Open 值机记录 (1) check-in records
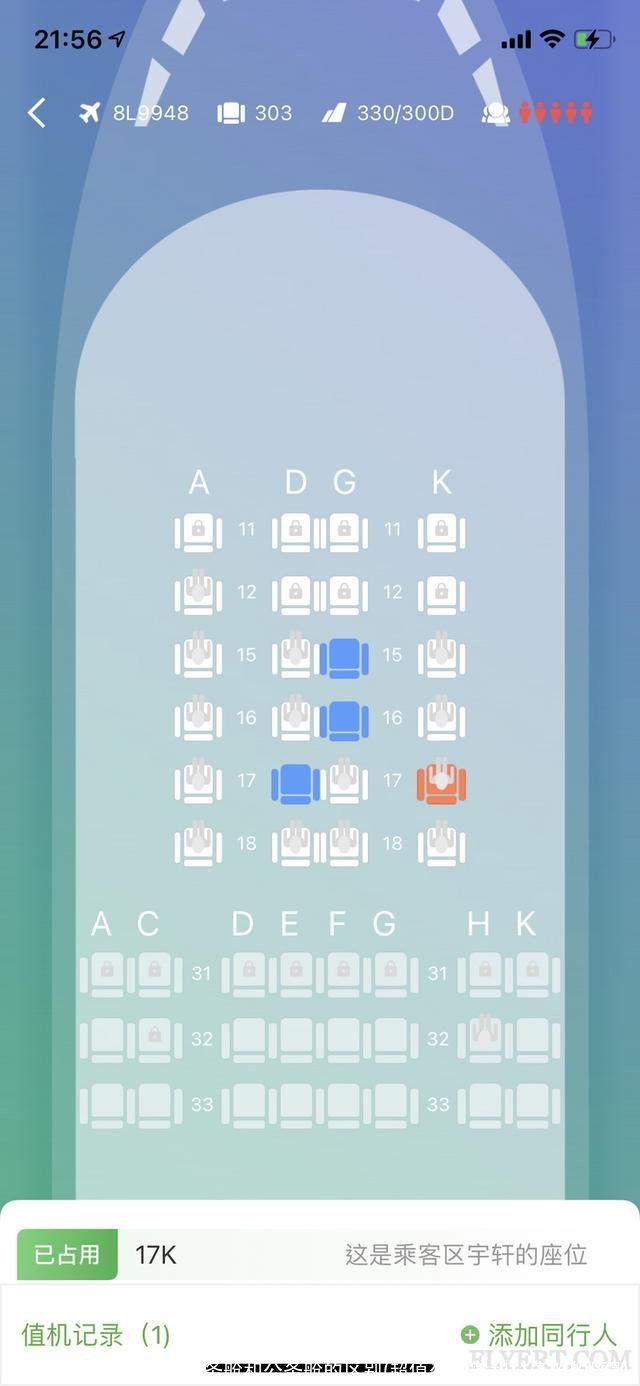This screenshot has width=640, height=1386. (96, 1334)
